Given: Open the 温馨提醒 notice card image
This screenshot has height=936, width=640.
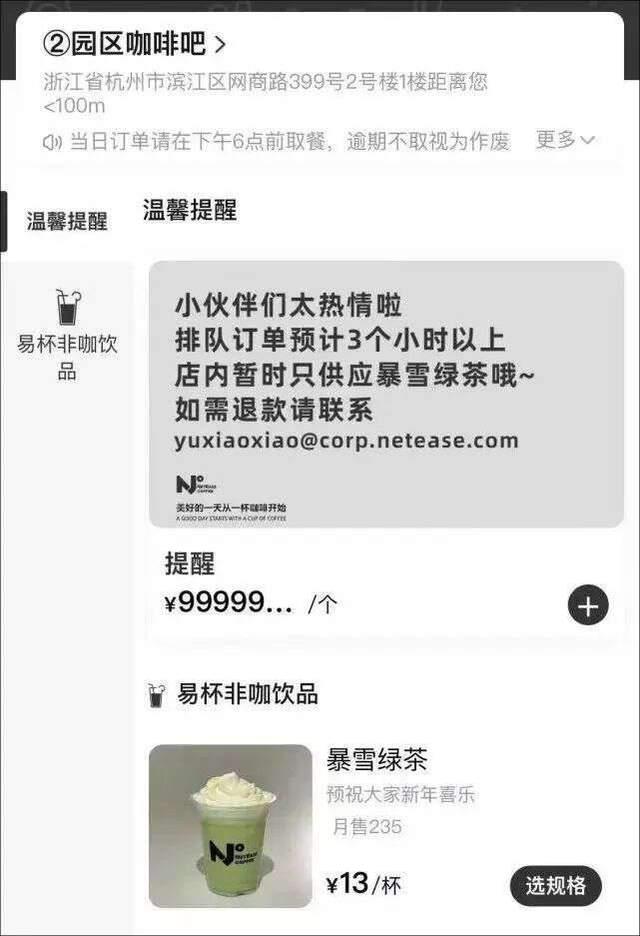Looking at the screenshot, I should (386, 394).
